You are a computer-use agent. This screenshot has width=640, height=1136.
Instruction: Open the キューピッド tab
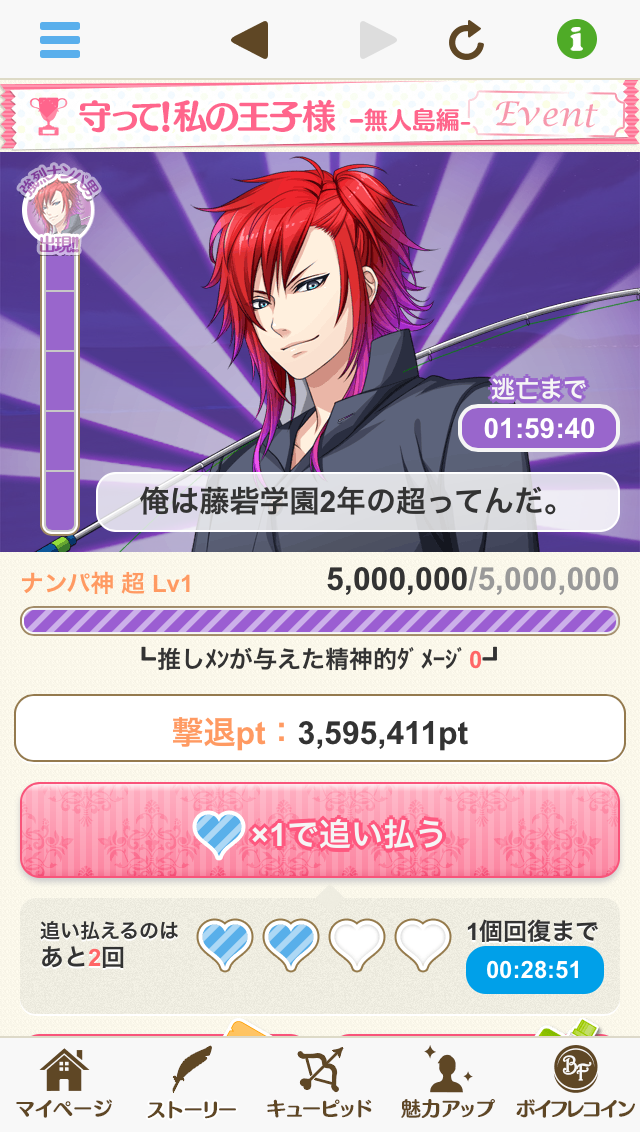point(320,1085)
